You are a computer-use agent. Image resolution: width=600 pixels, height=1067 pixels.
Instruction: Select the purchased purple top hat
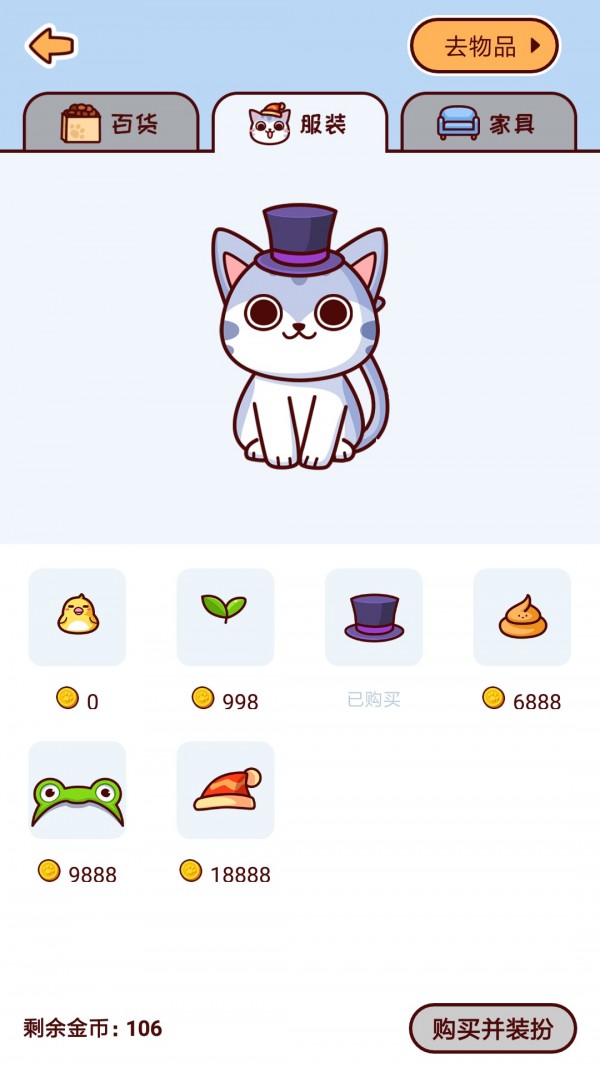374,617
